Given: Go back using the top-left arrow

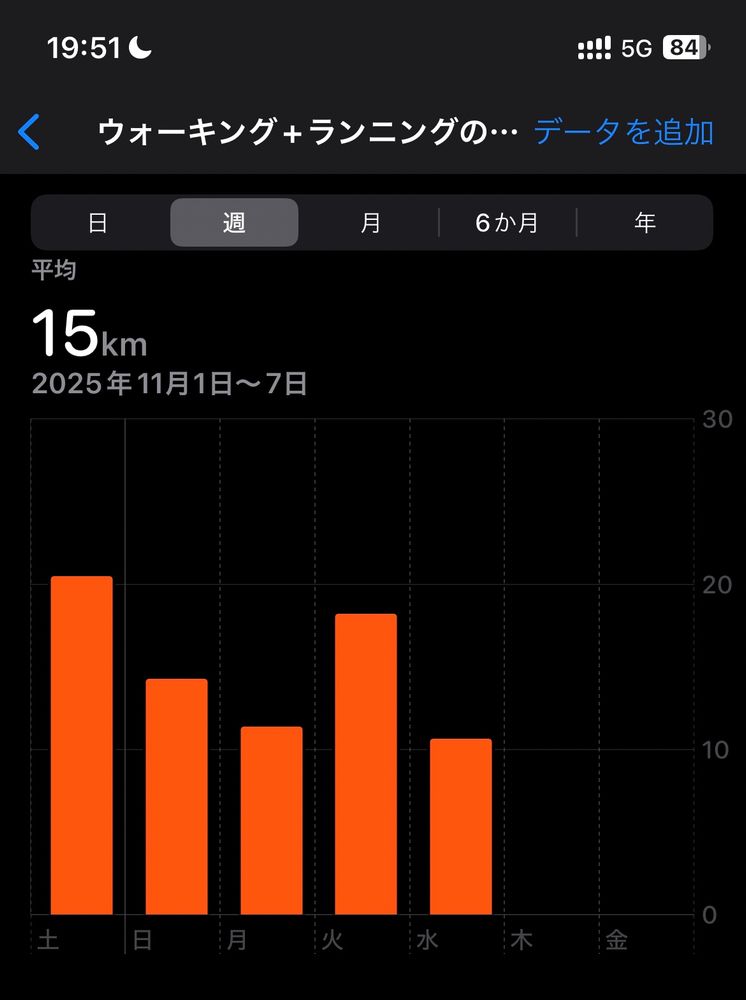Looking at the screenshot, I should 30,132.
